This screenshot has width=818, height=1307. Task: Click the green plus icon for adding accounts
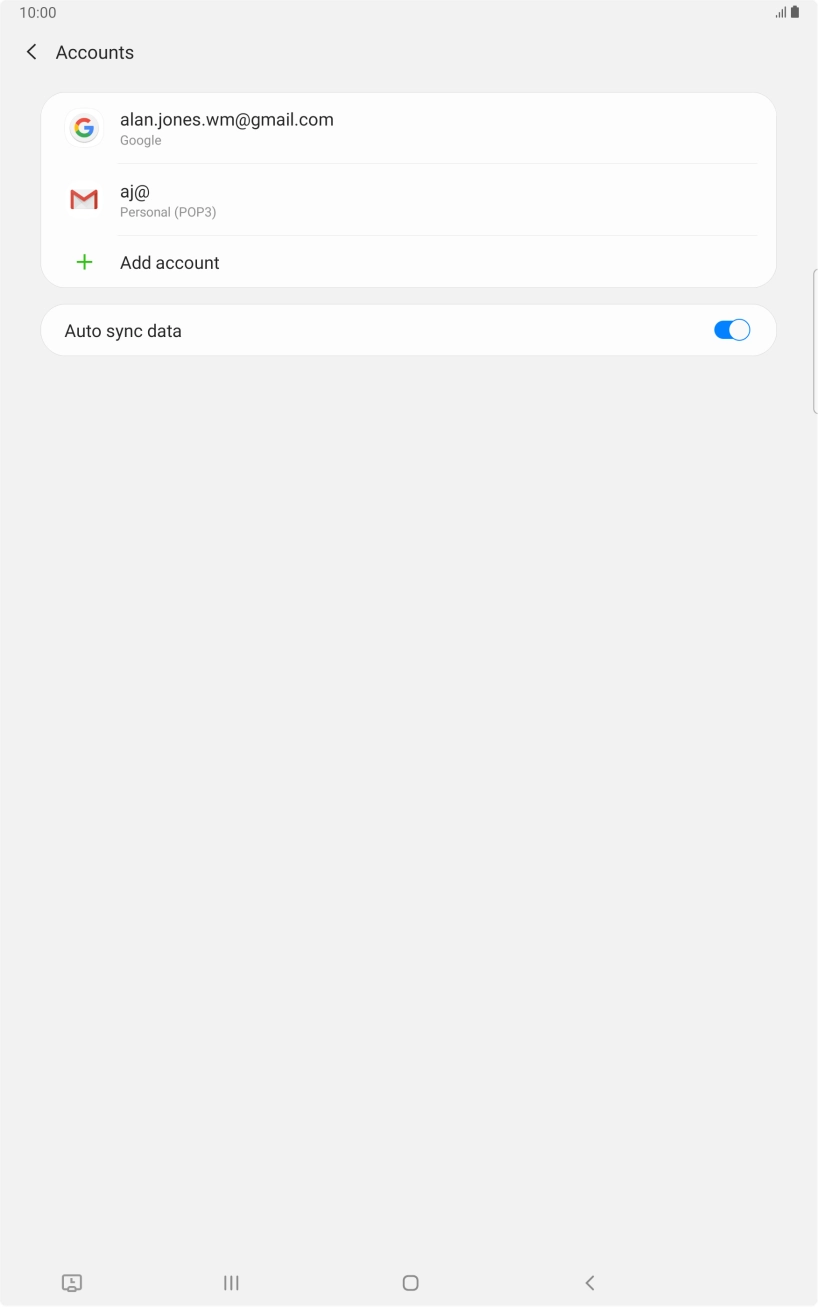[84, 262]
